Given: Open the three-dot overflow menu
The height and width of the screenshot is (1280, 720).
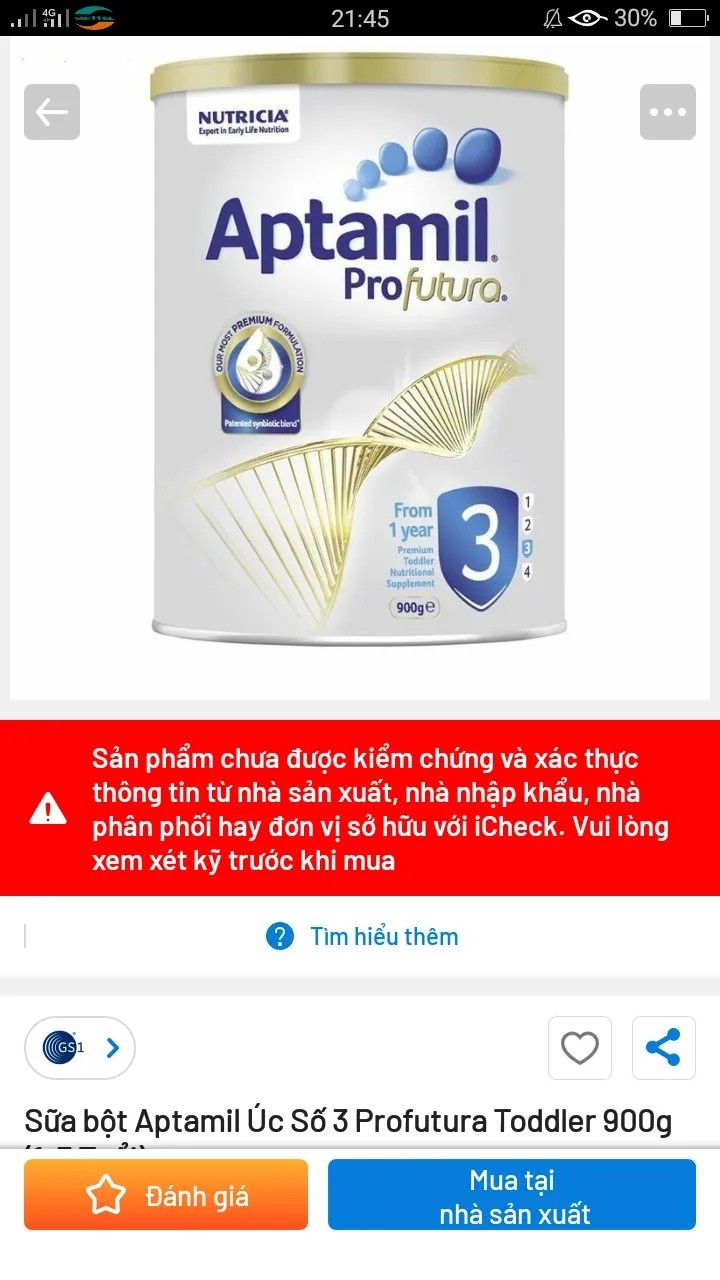Looking at the screenshot, I should 668,112.
